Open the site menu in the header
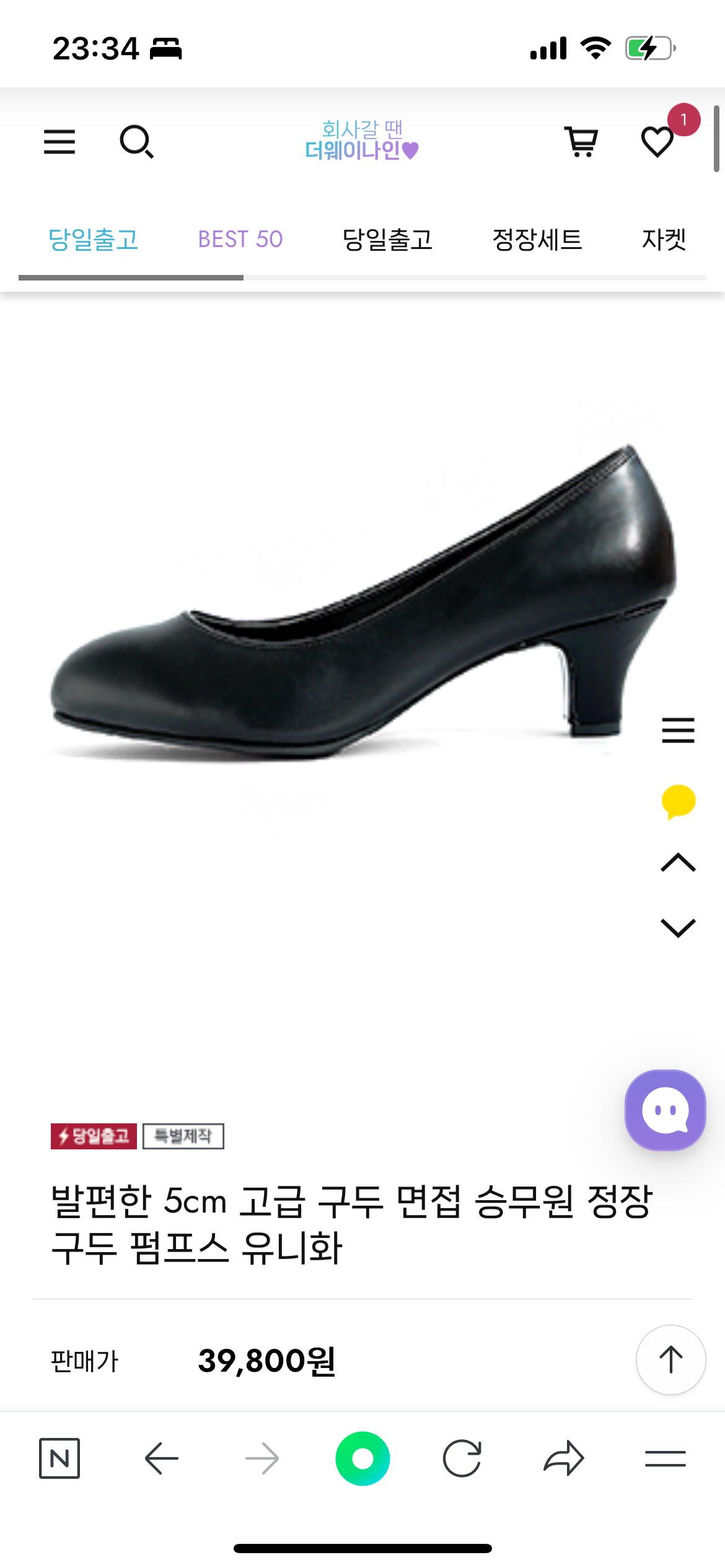 (59, 142)
